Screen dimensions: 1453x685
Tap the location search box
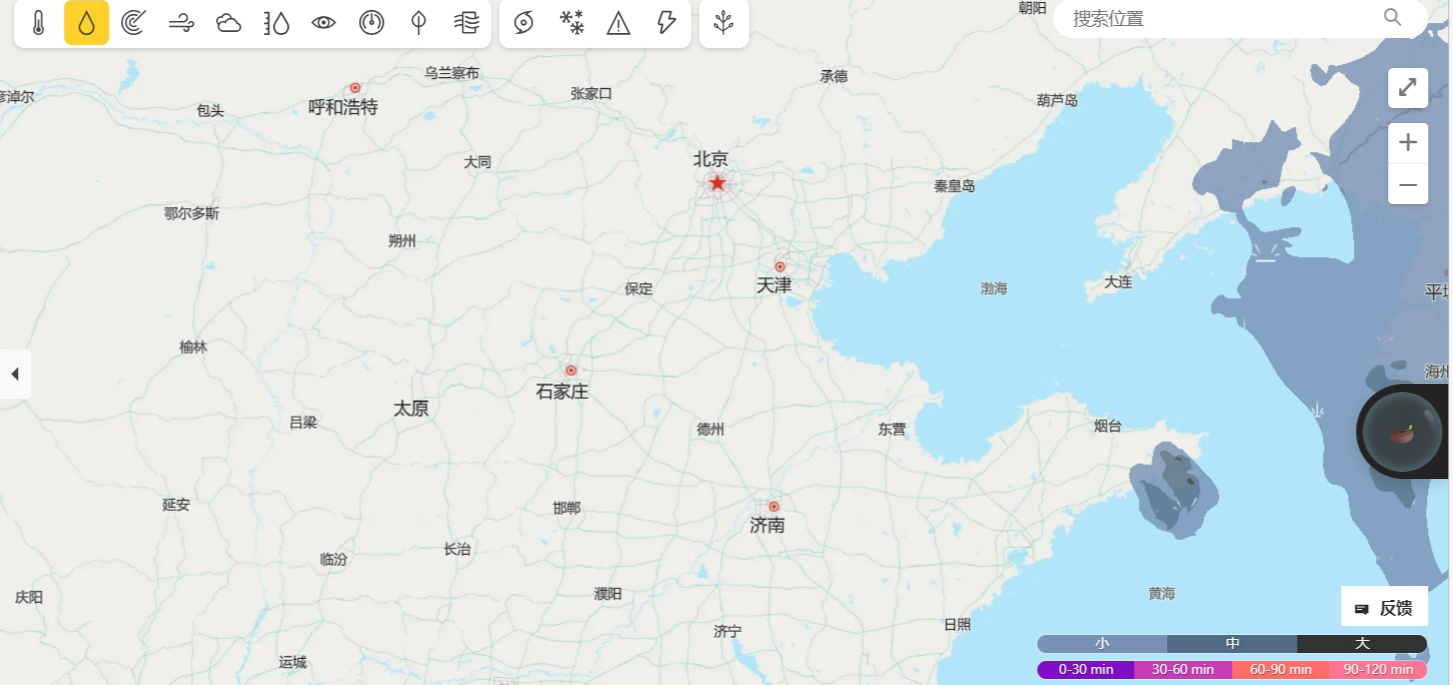(x=1220, y=18)
